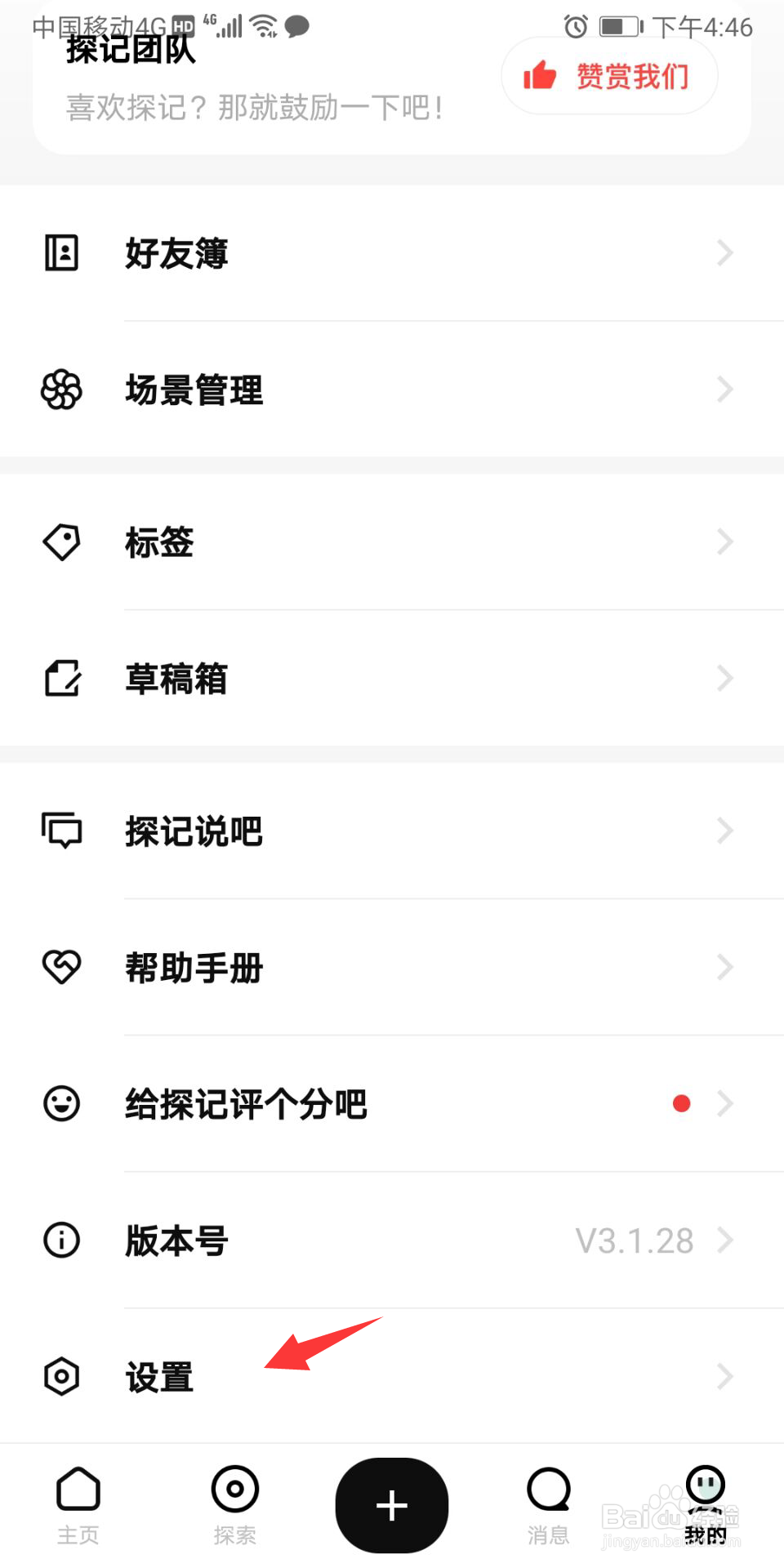Create a new note with the plus button
This screenshot has height=1568, width=784.
point(392,1504)
